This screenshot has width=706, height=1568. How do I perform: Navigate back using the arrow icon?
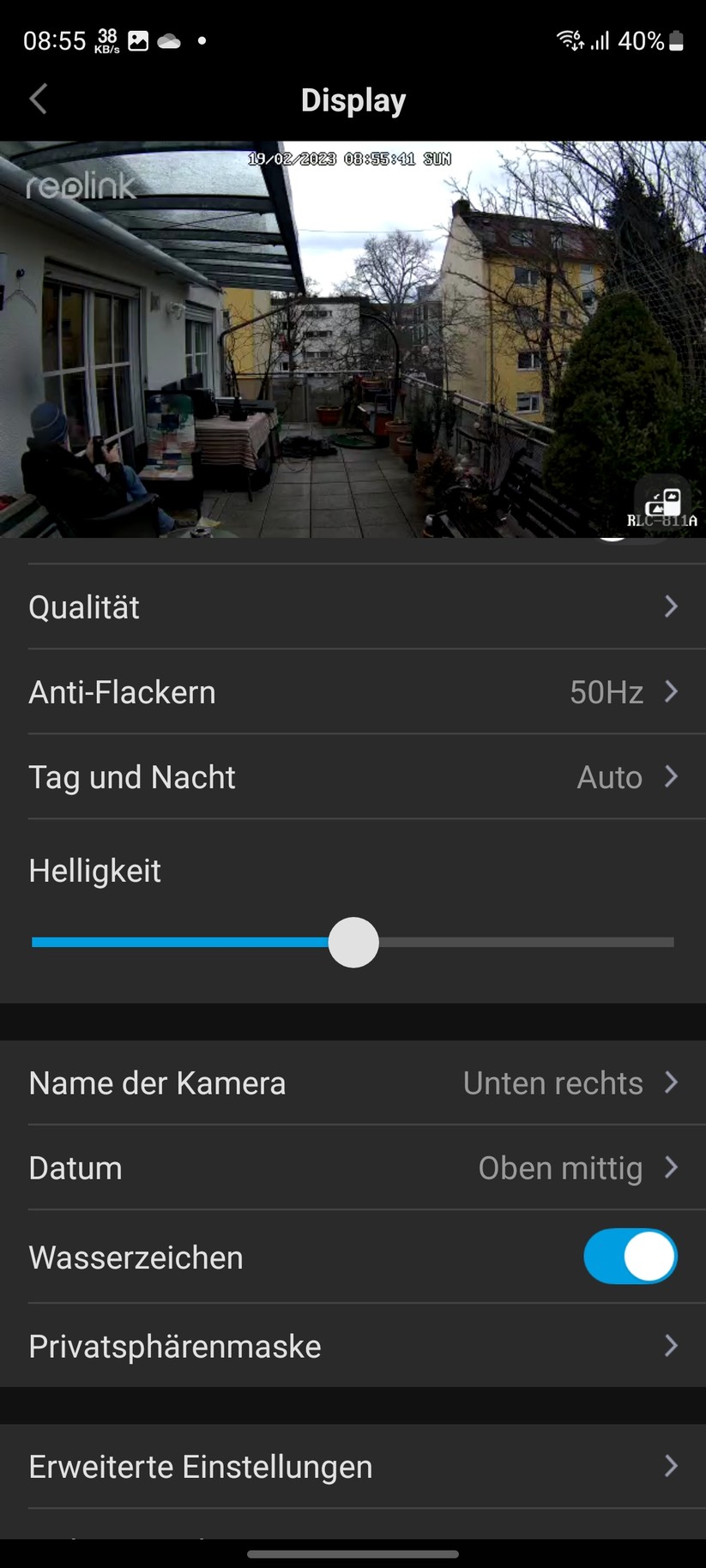(38, 100)
